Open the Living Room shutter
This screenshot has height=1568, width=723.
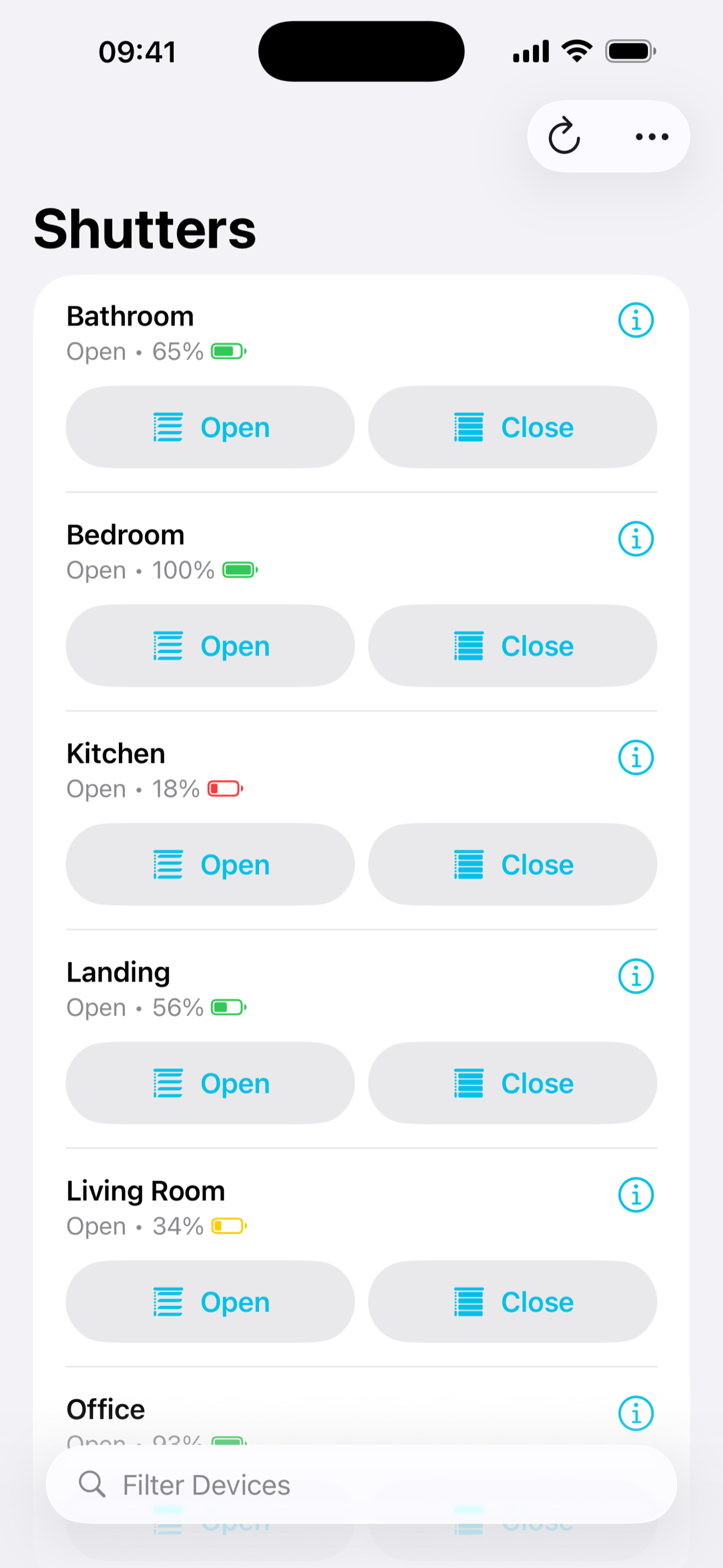click(x=210, y=1302)
